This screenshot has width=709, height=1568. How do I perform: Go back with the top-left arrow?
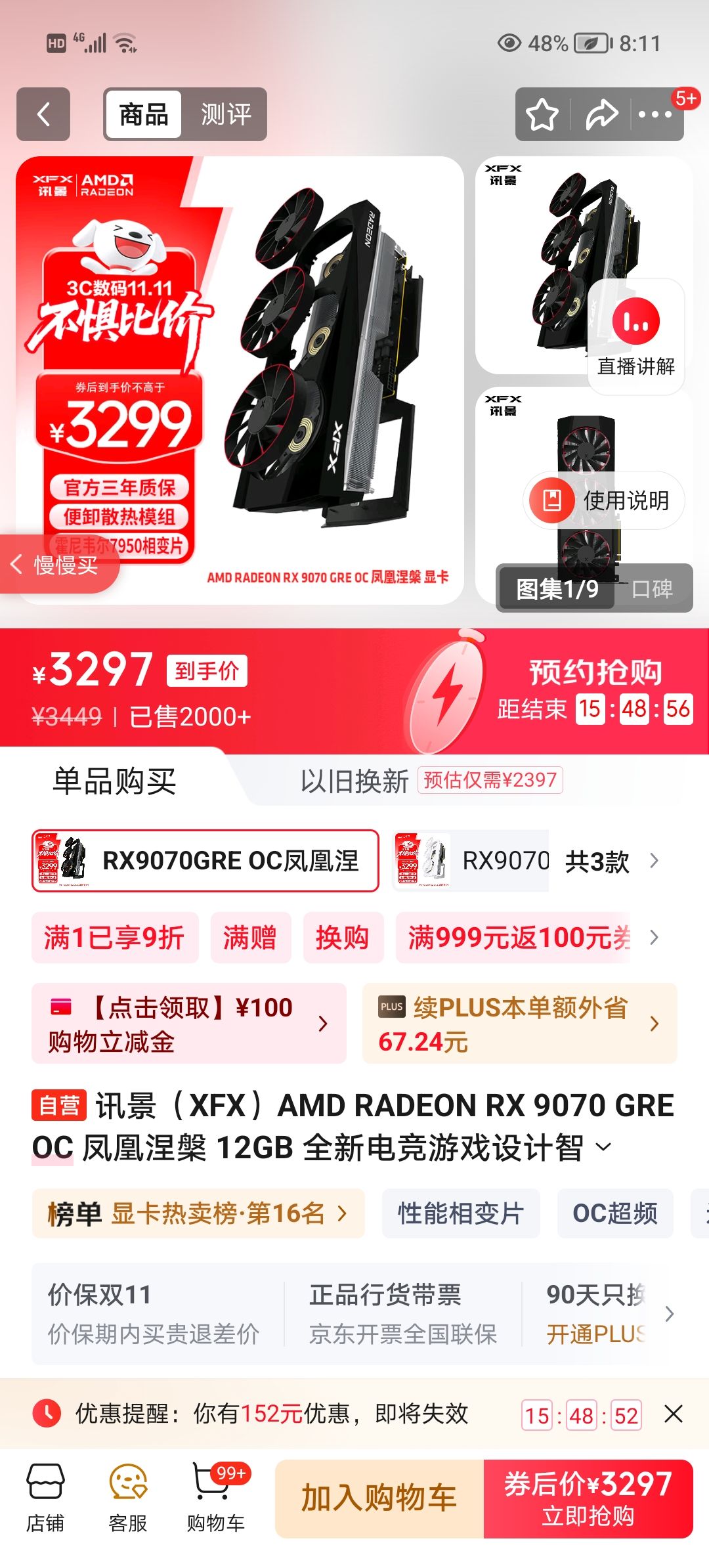tap(43, 113)
